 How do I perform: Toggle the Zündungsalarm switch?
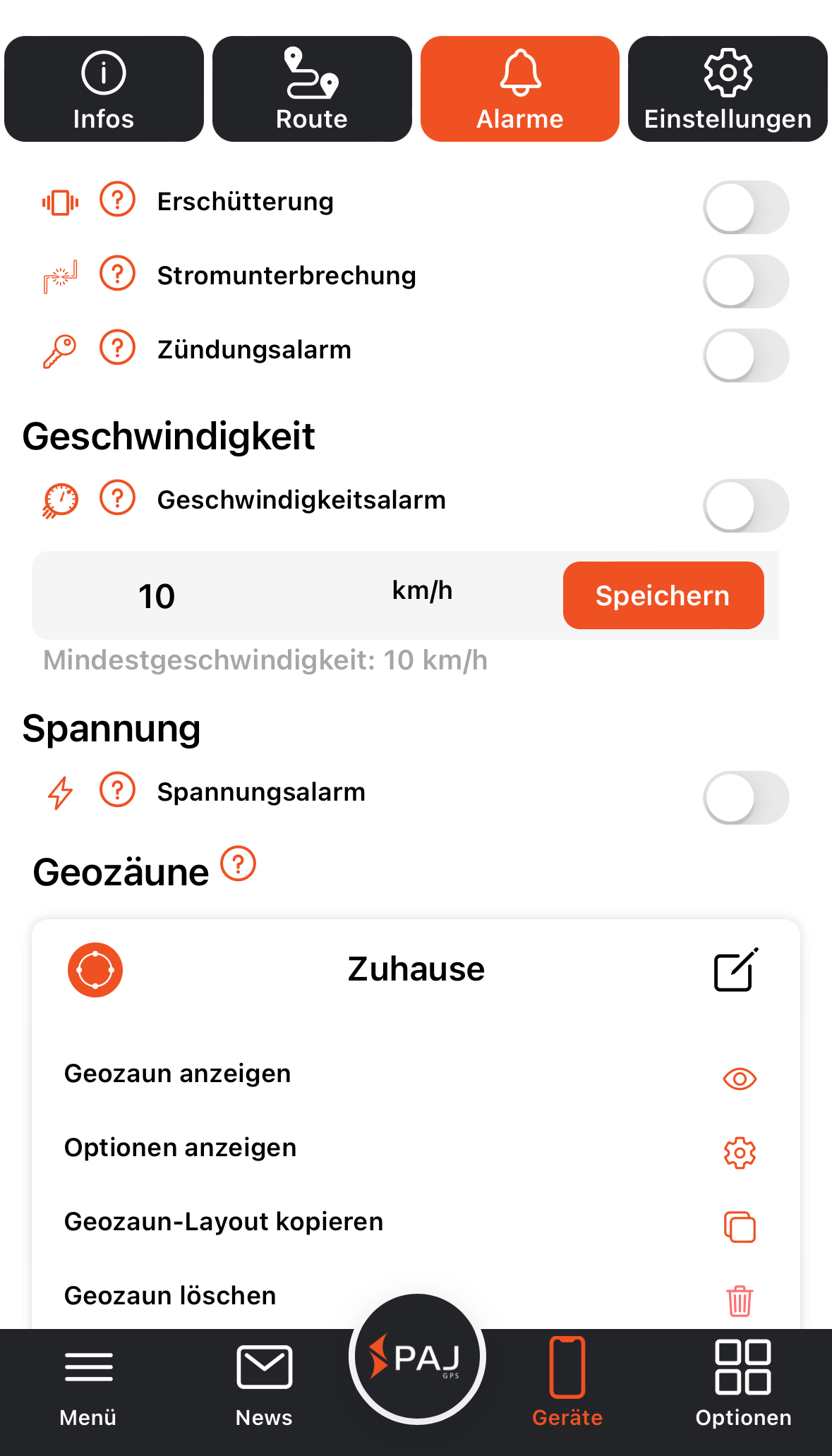[x=746, y=356]
